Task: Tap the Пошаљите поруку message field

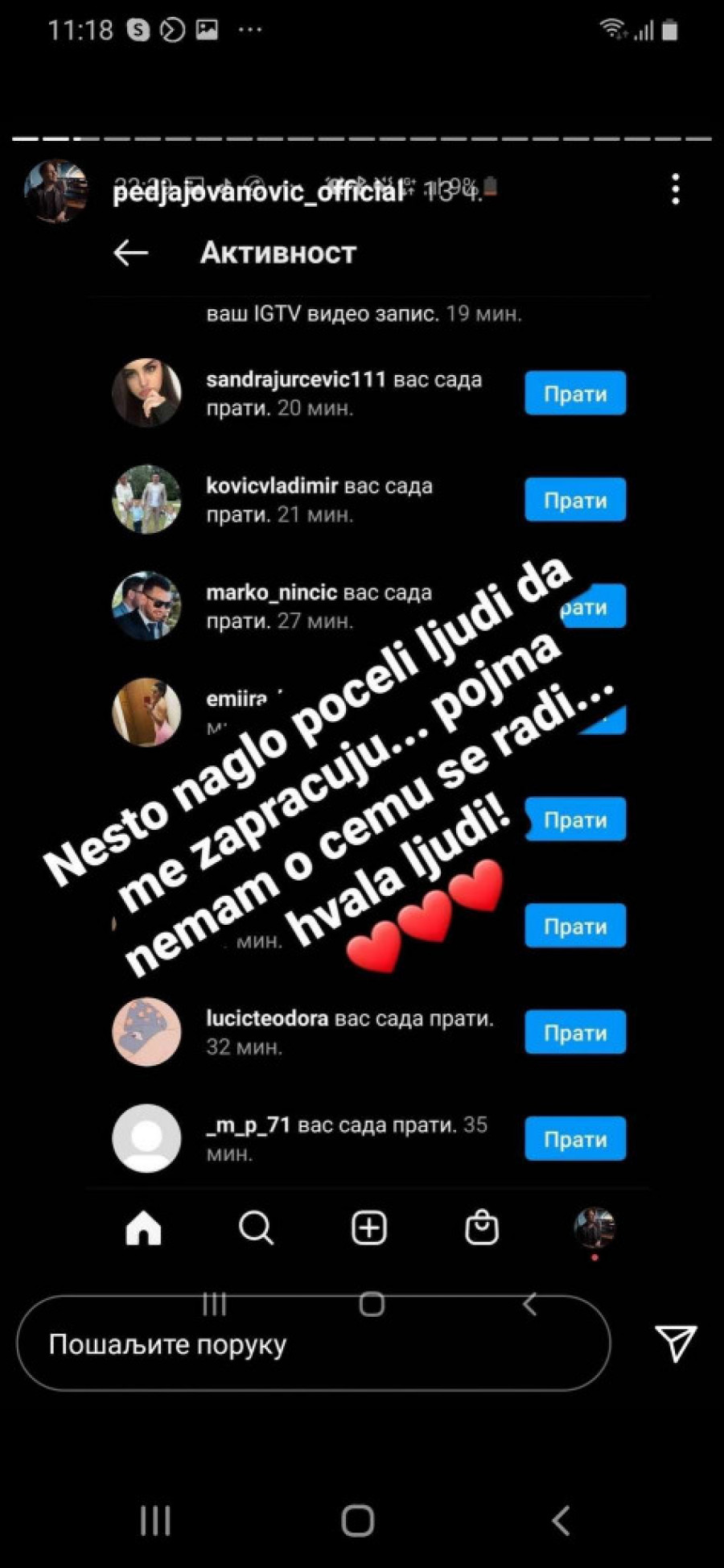Action: click(x=313, y=1343)
